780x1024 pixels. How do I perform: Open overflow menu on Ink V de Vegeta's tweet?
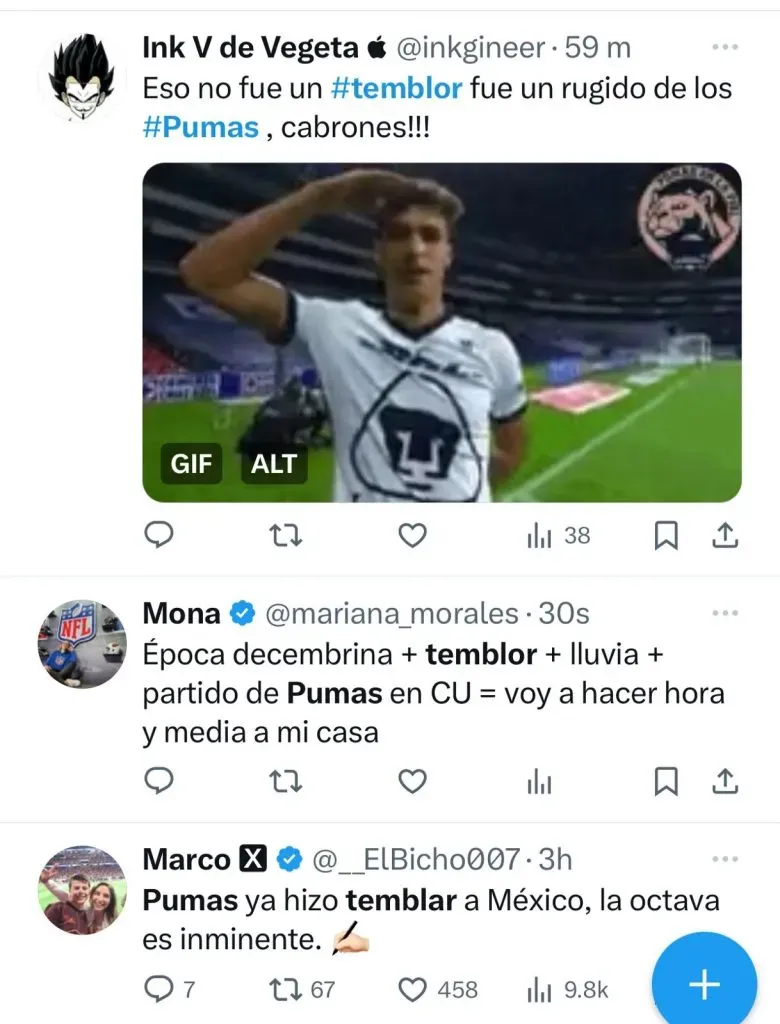[723, 47]
